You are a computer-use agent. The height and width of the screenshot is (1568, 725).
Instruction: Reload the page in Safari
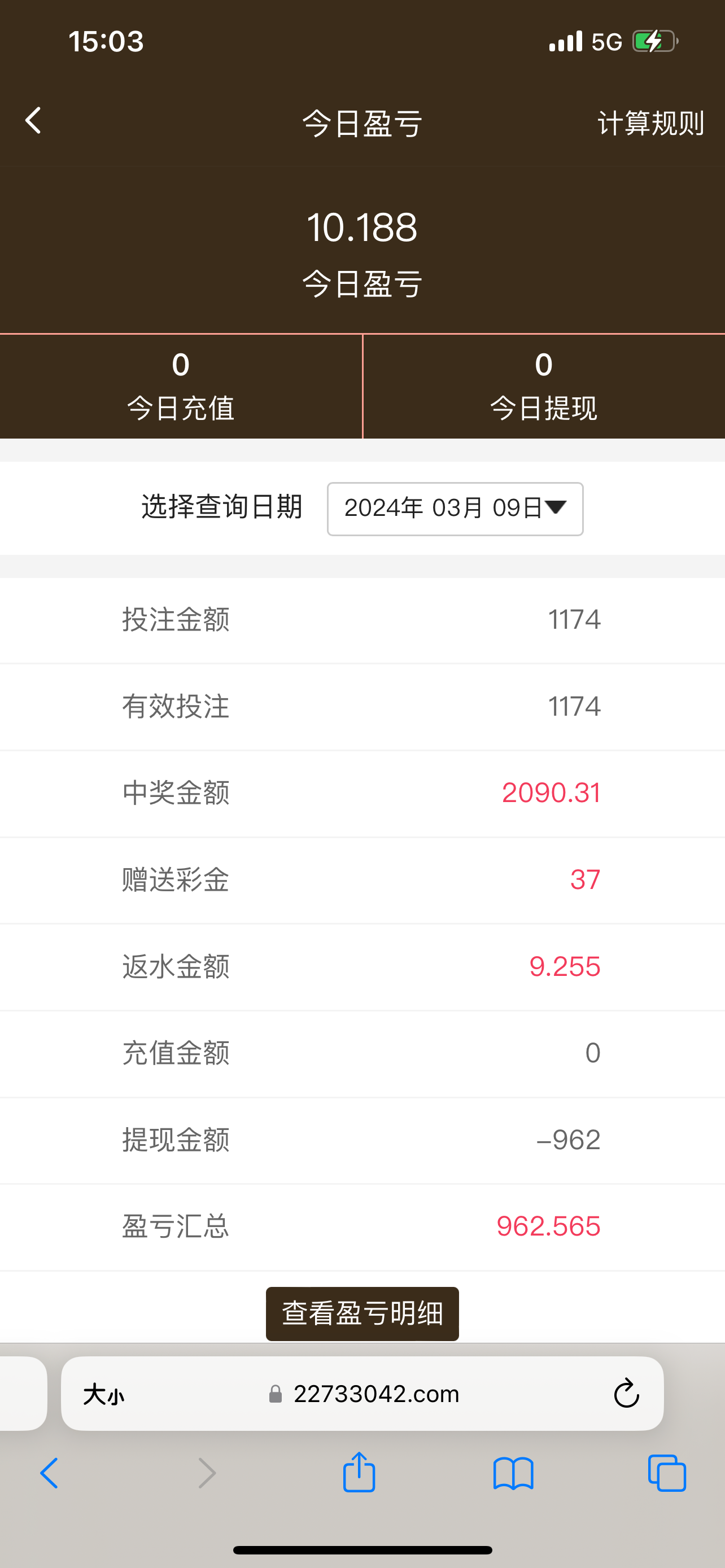(x=626, y=1393)
